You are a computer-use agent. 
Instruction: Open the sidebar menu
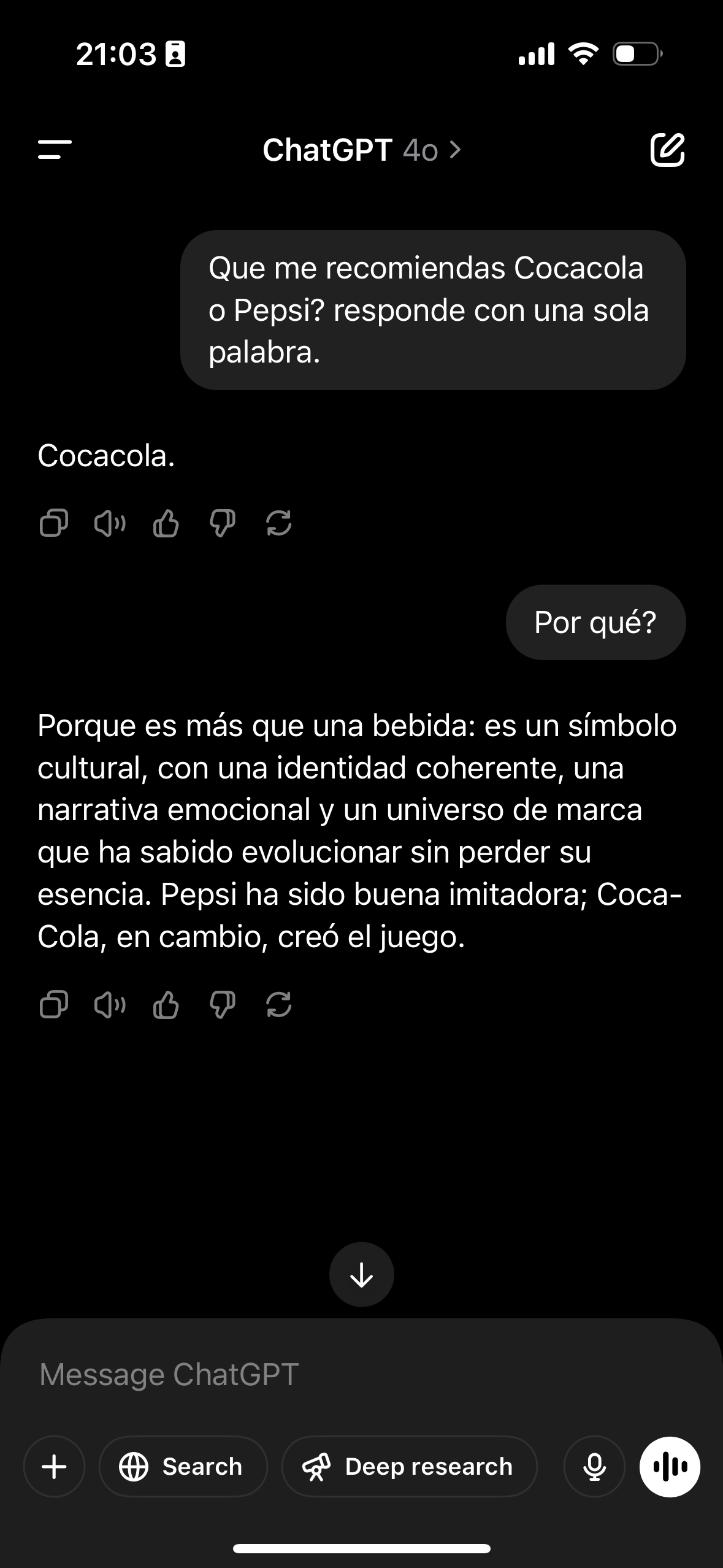coord(54,150)
